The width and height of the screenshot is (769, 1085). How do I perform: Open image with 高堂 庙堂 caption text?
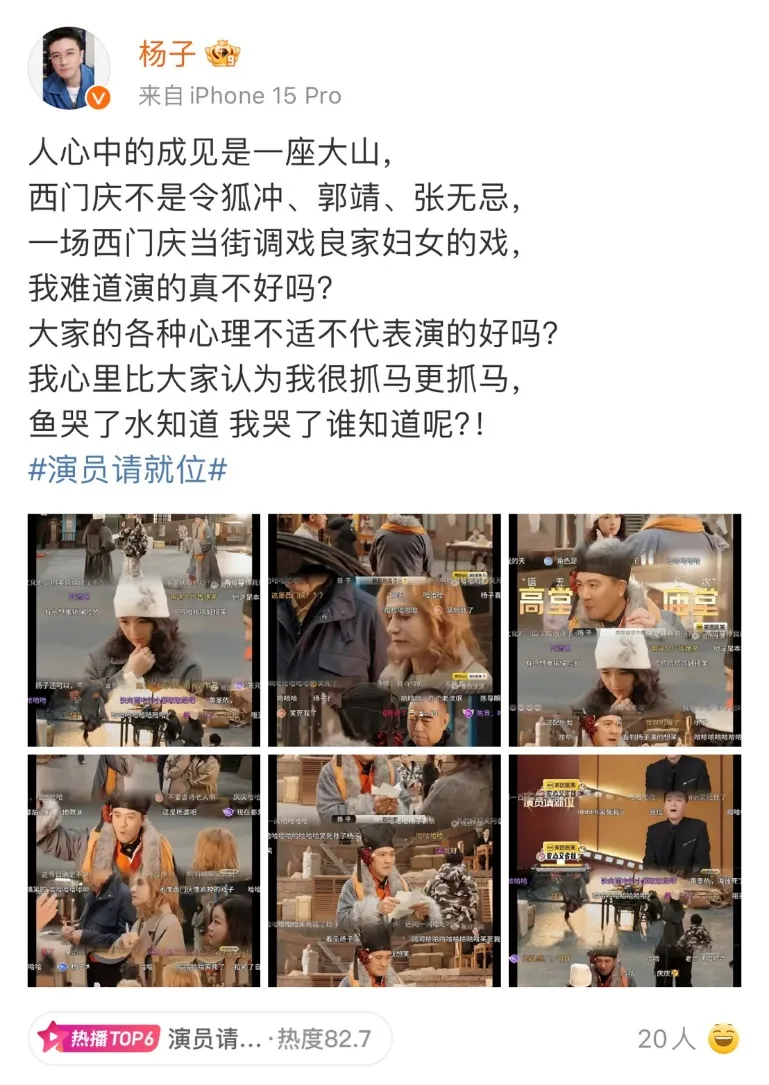624,630
